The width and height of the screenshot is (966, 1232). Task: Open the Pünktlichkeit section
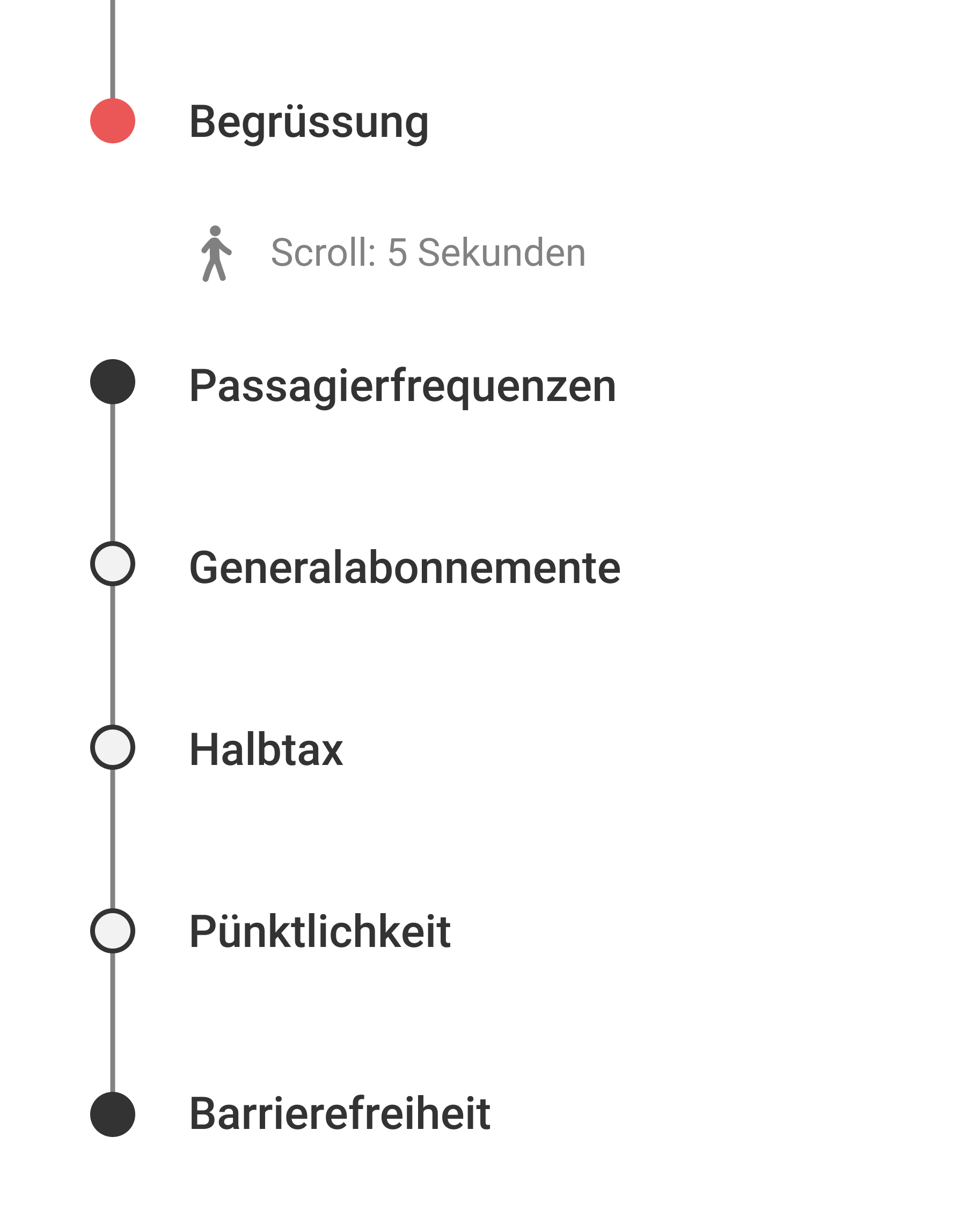[319, 932]
